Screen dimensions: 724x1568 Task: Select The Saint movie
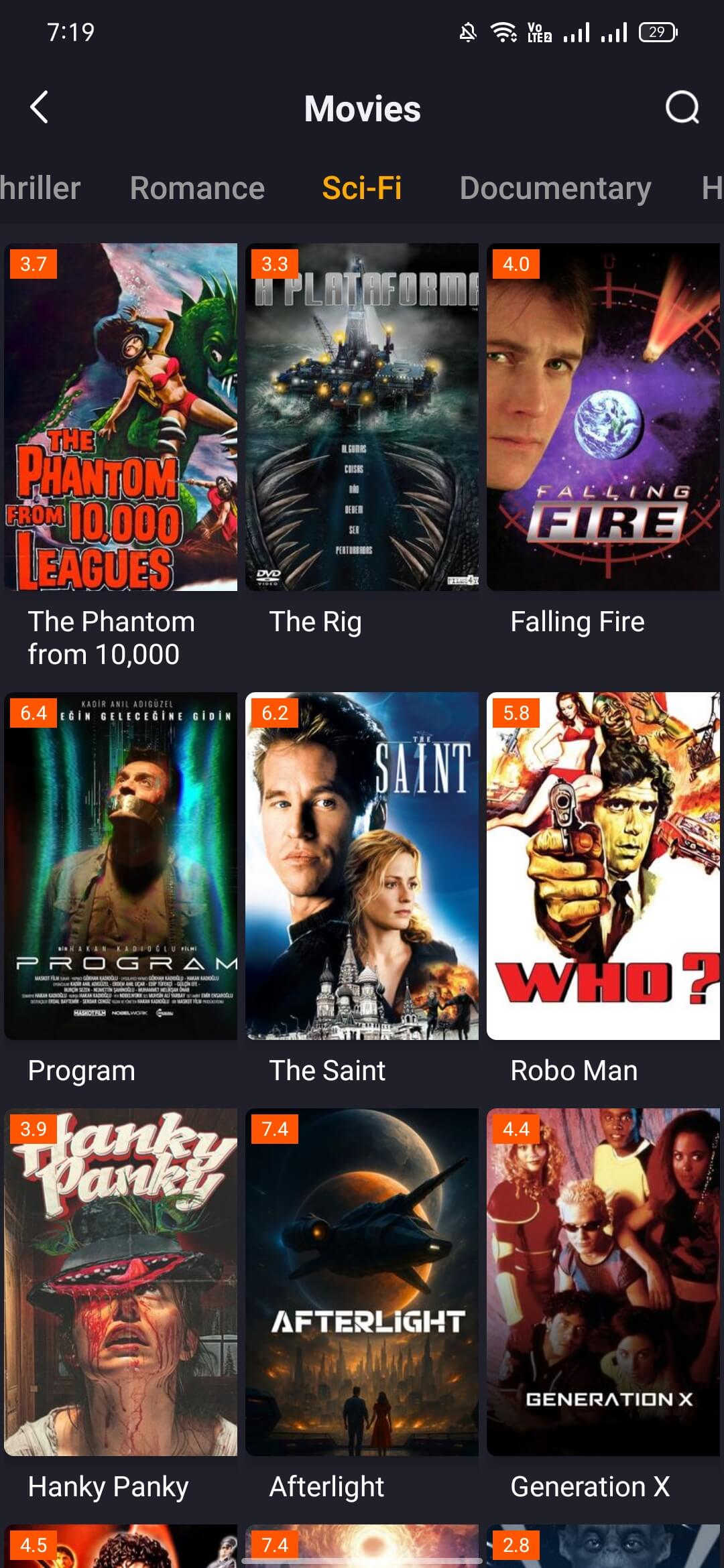[x=362, y=866]
